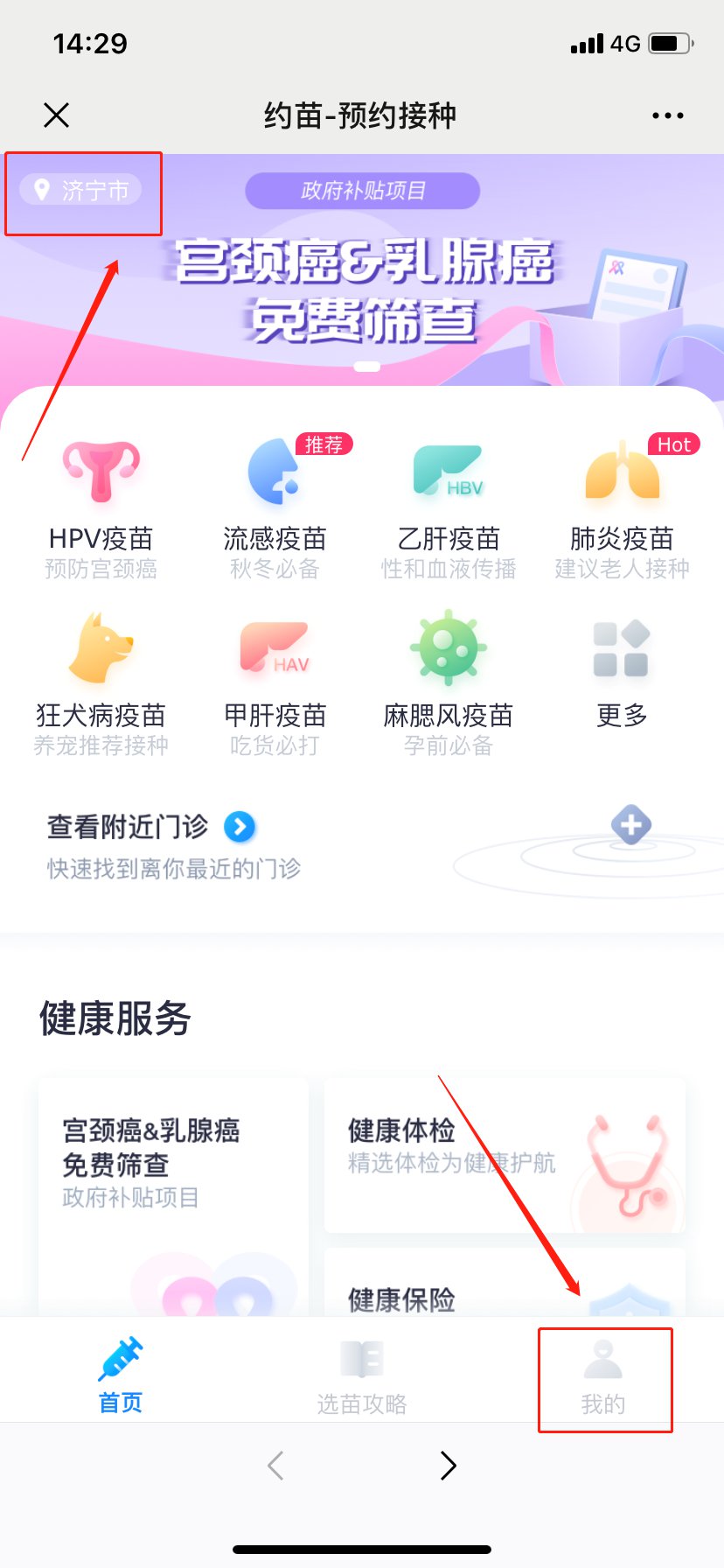Change the city from 济宁市
Screen dimensions: 724x1568
pos(81,190)
